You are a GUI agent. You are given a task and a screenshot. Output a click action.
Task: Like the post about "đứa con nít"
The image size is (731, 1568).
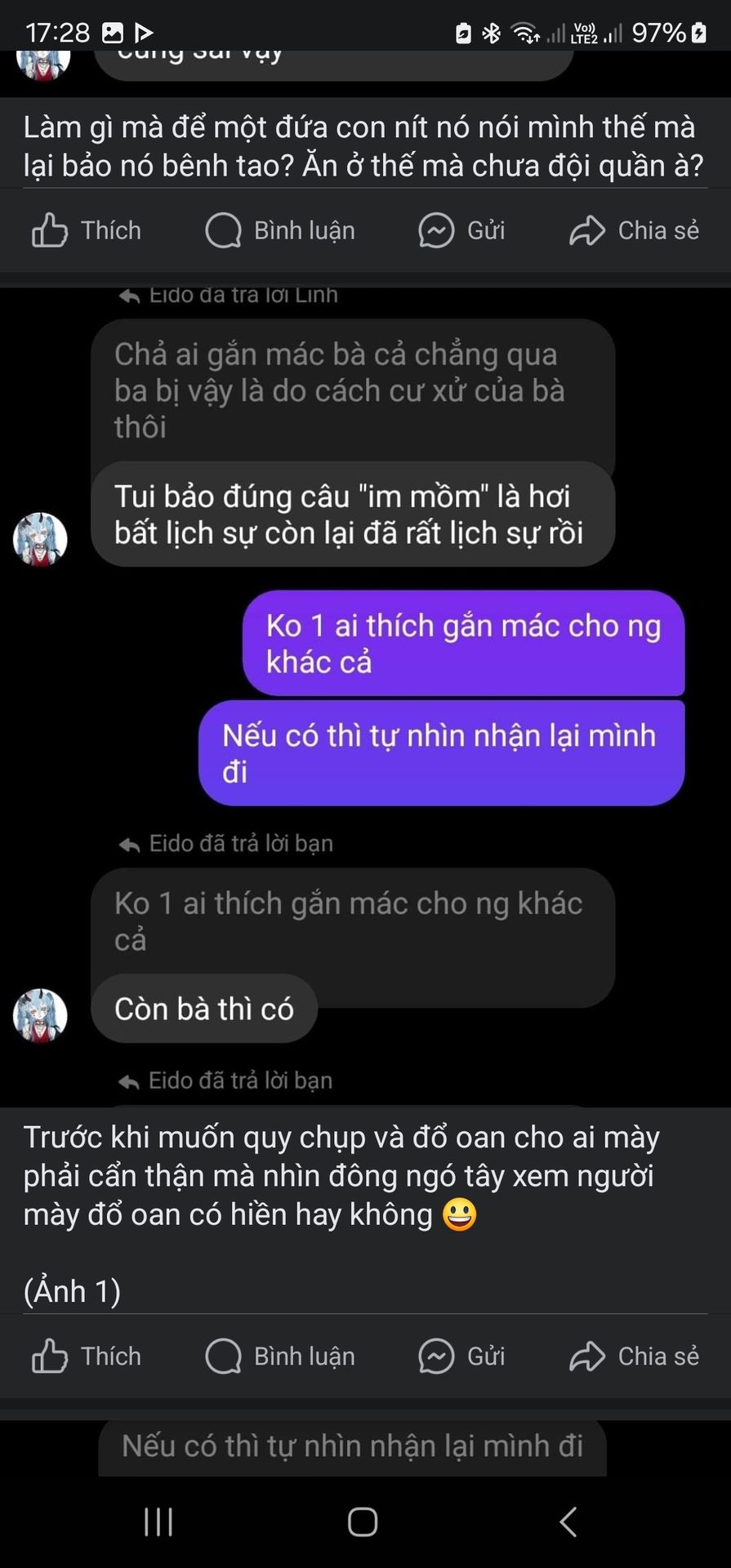tap(87, 231)
